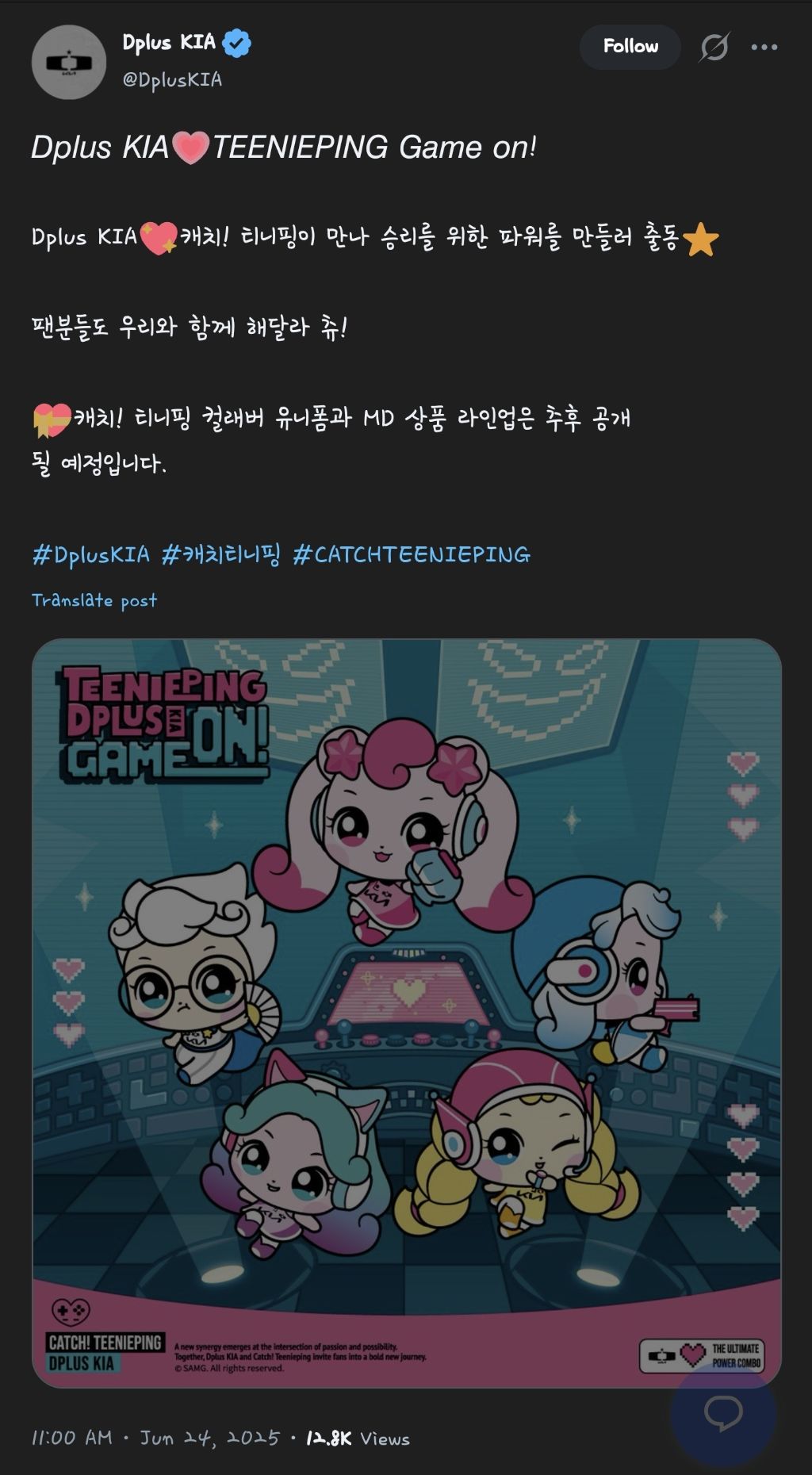Open the #CATCHTEENIEPING hashtag
812x1475 pixels.
point(412,554)
